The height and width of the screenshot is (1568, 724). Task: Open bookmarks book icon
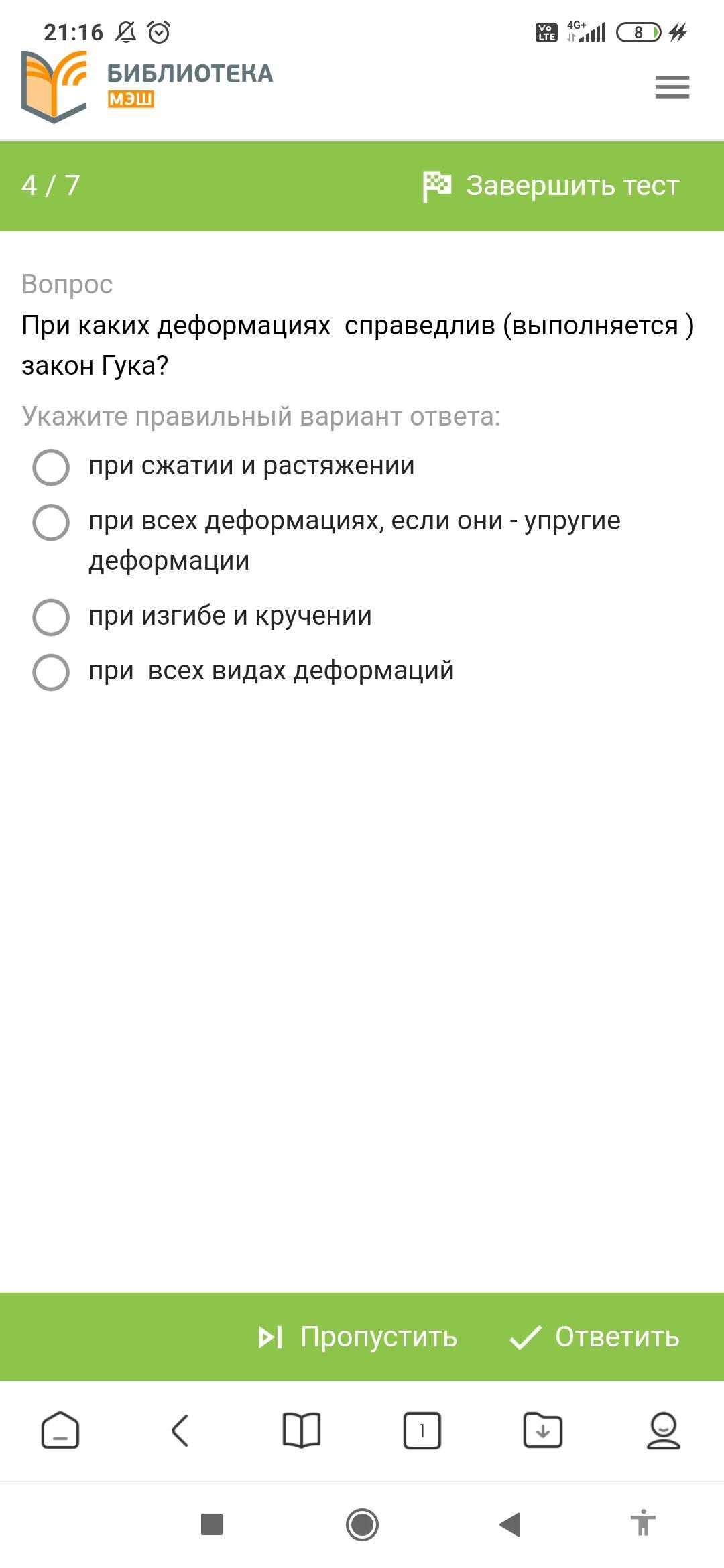(302, 1430)
